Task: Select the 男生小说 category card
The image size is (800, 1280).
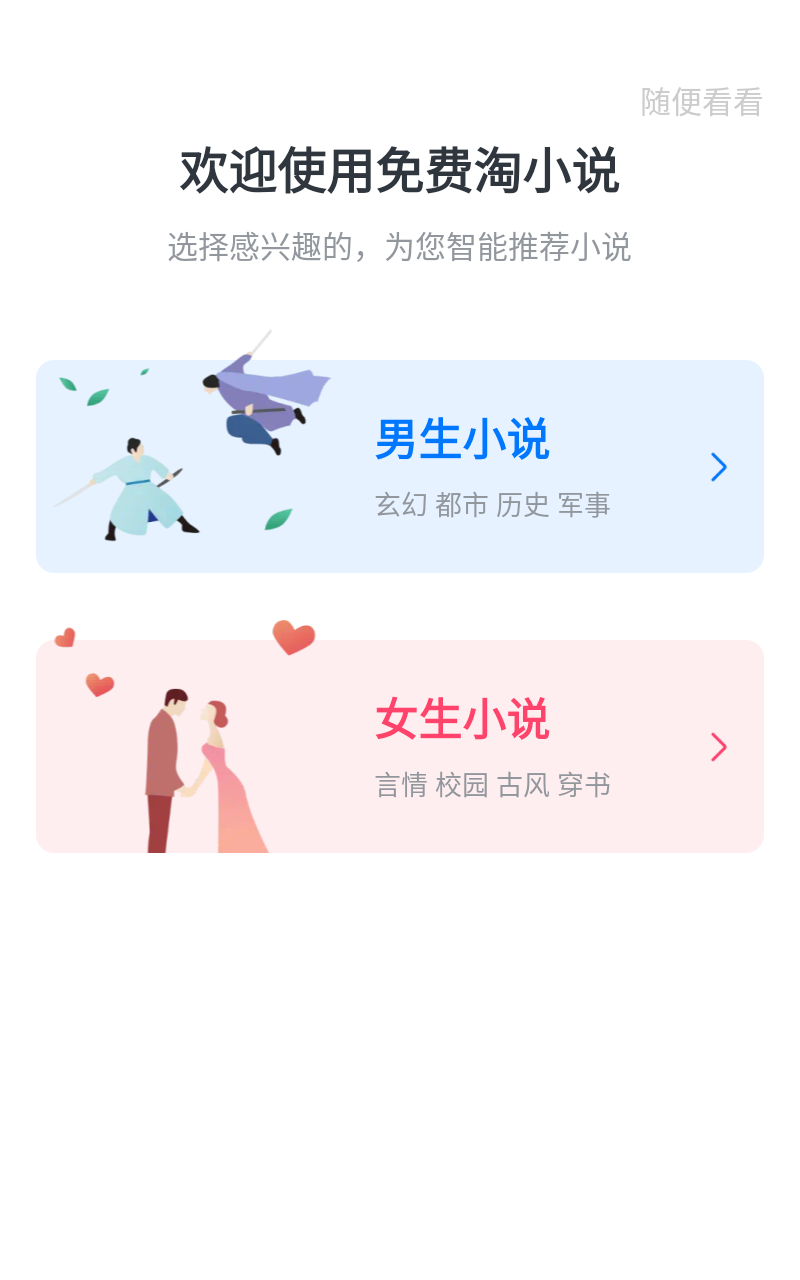Action: [400, 466]
